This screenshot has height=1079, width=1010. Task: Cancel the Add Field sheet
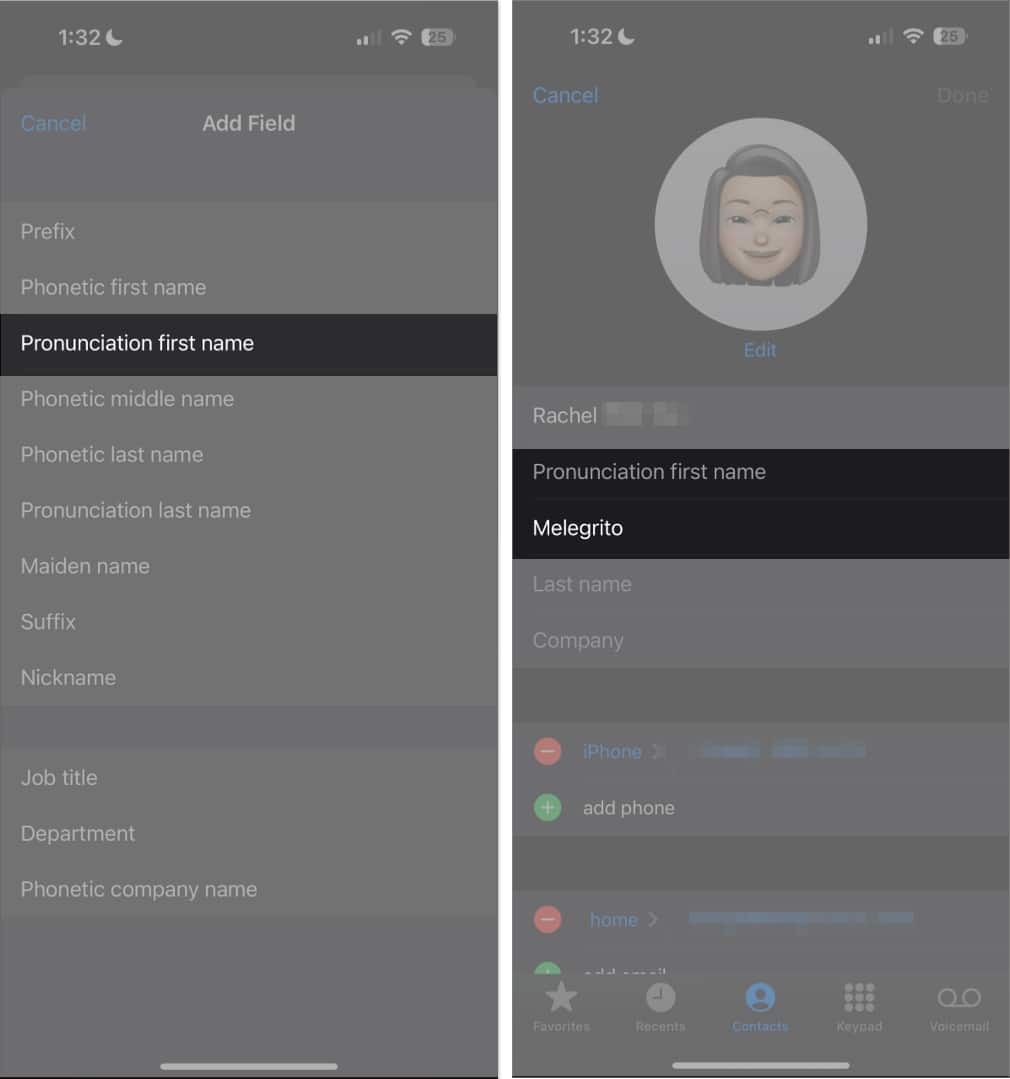[x=53, y=123]
